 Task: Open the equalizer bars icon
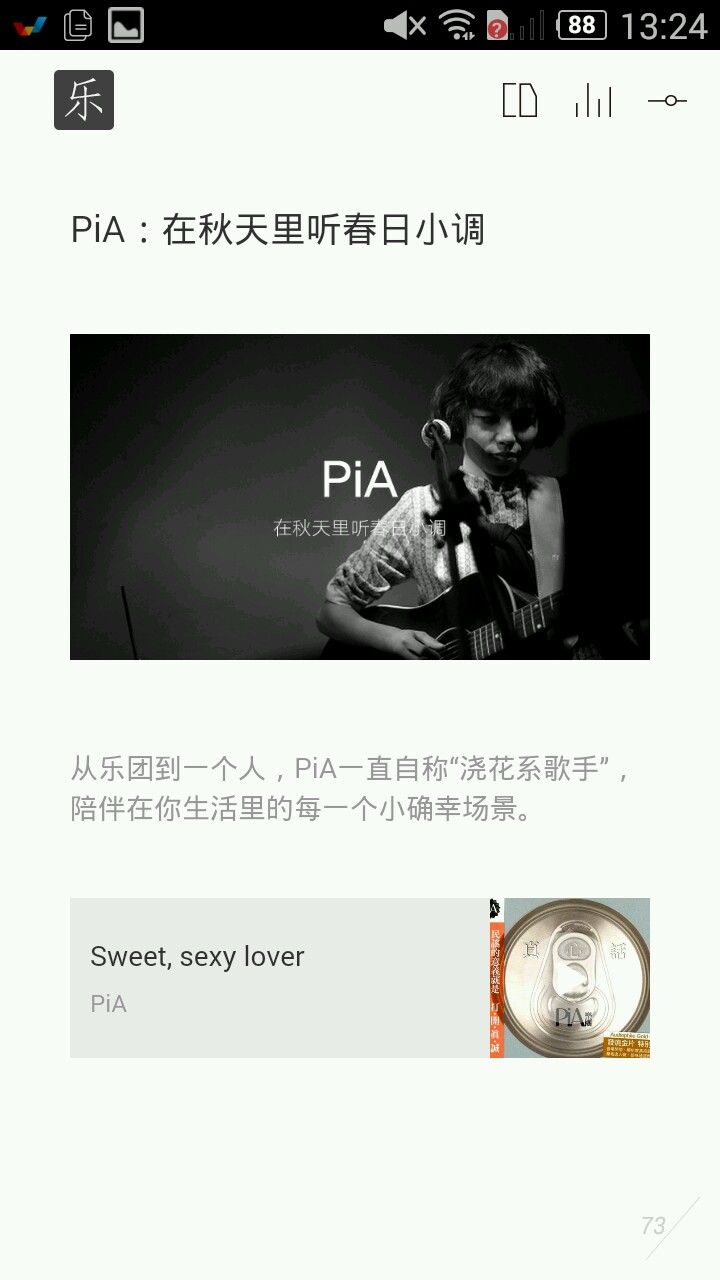coord(593,100)
